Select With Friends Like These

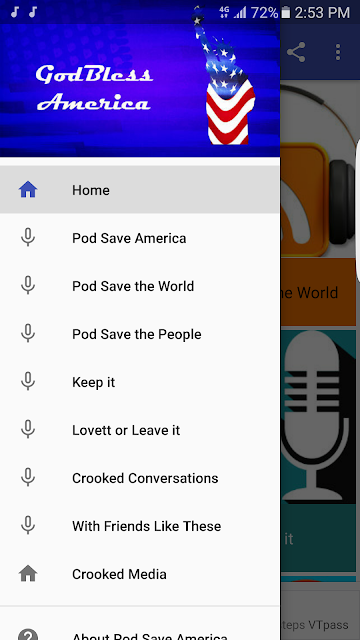pyautogui.click(x=140, y=526)
